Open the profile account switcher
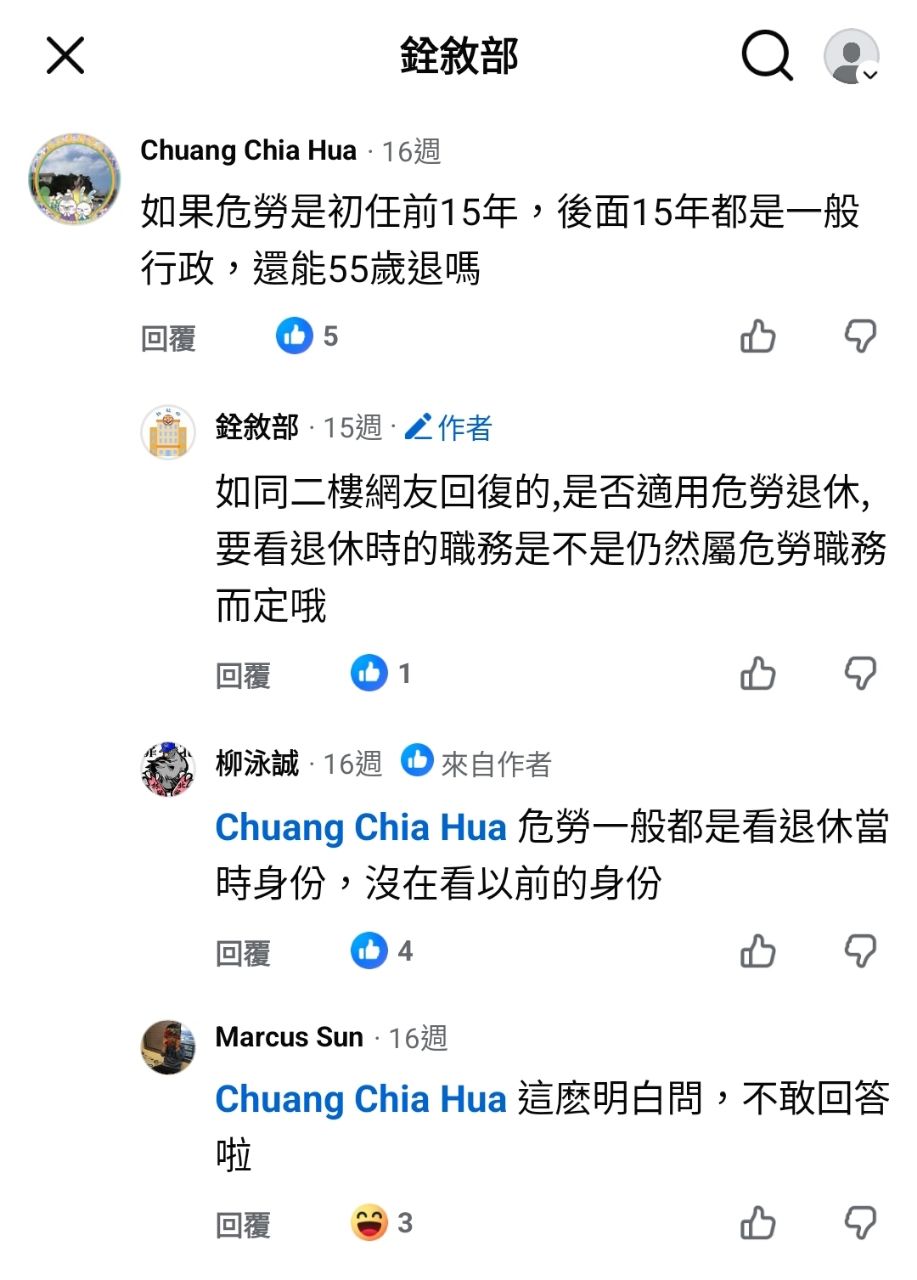 pos(851,56)
